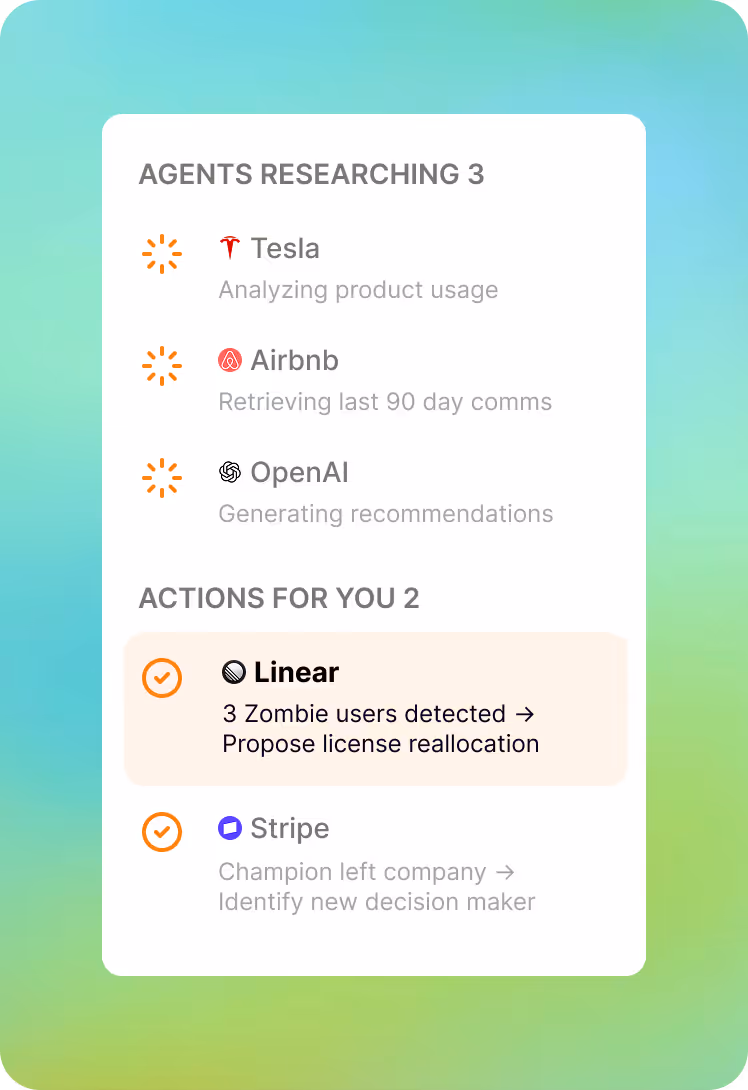Click the spinner next to Tesla
This screenshot has height=1090, width=748.
(x=161, y=254)
